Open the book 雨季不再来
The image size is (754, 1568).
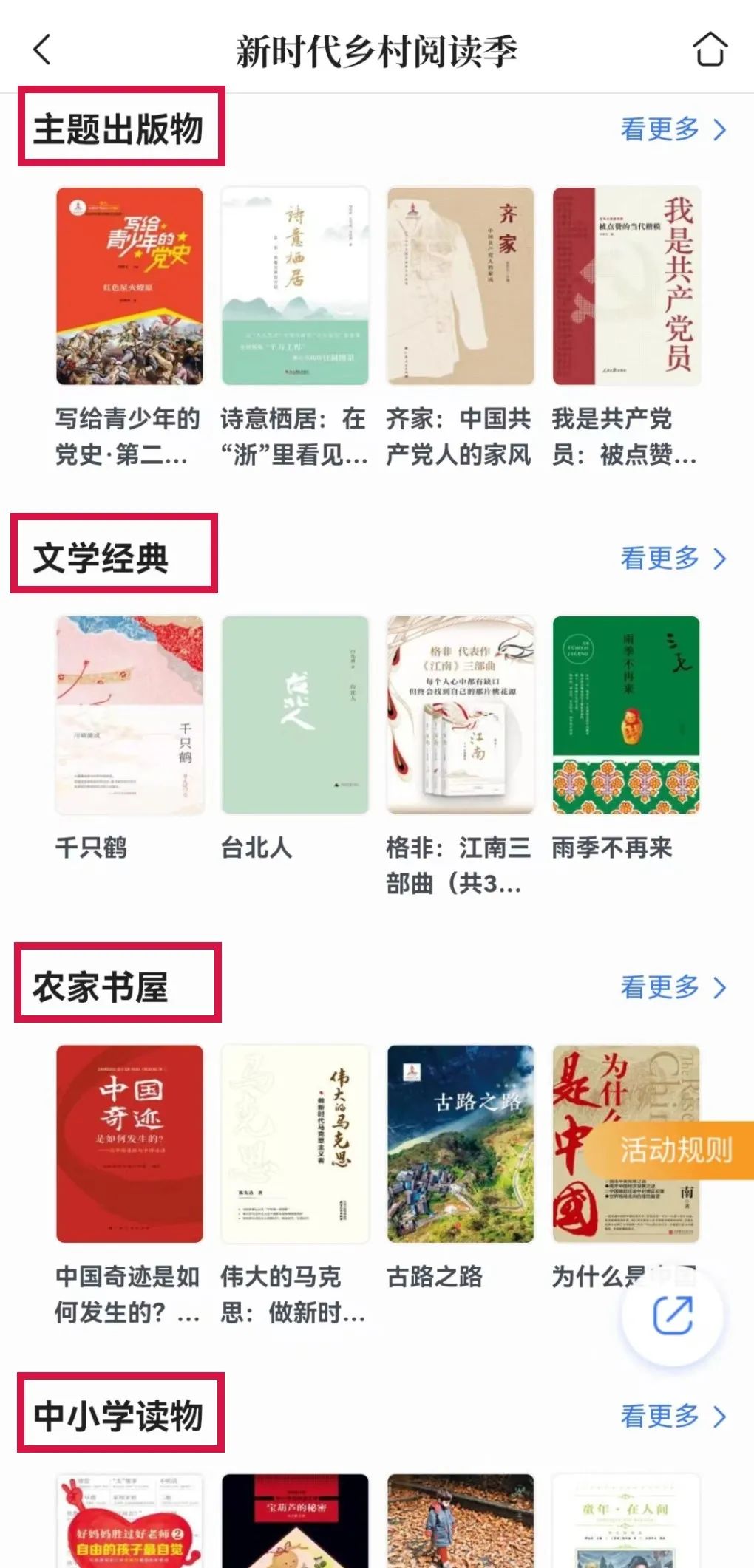point(626,715)
